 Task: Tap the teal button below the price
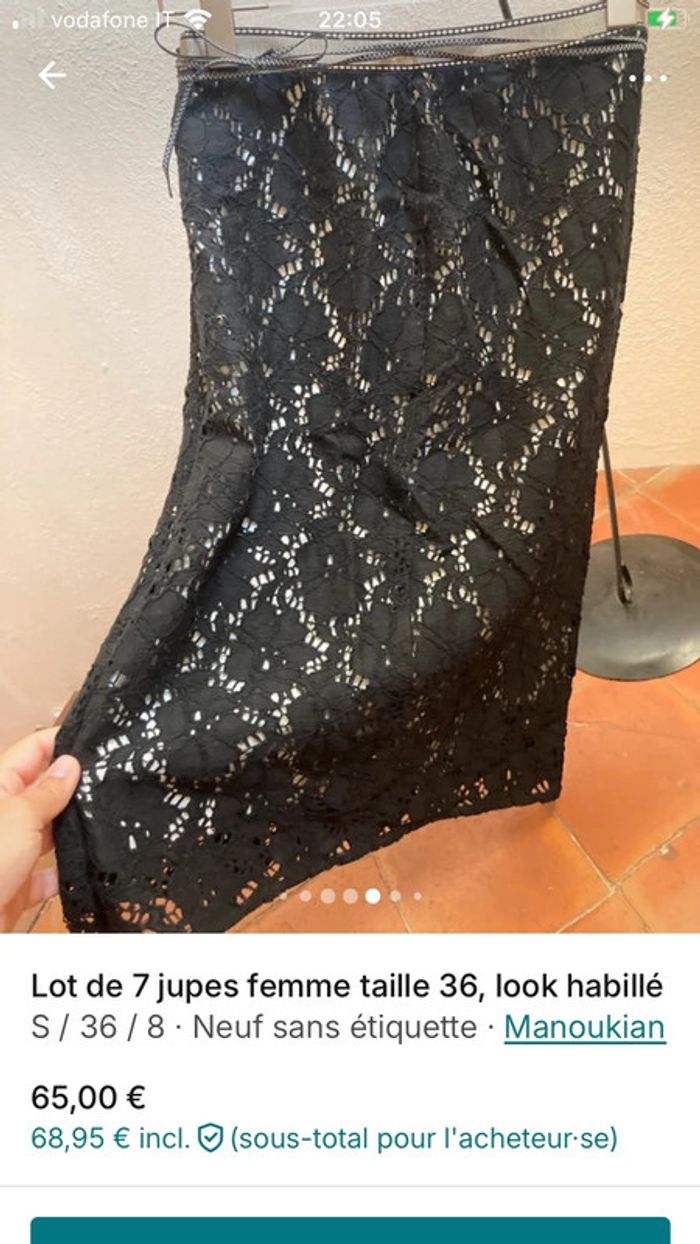coord(350,1231)
